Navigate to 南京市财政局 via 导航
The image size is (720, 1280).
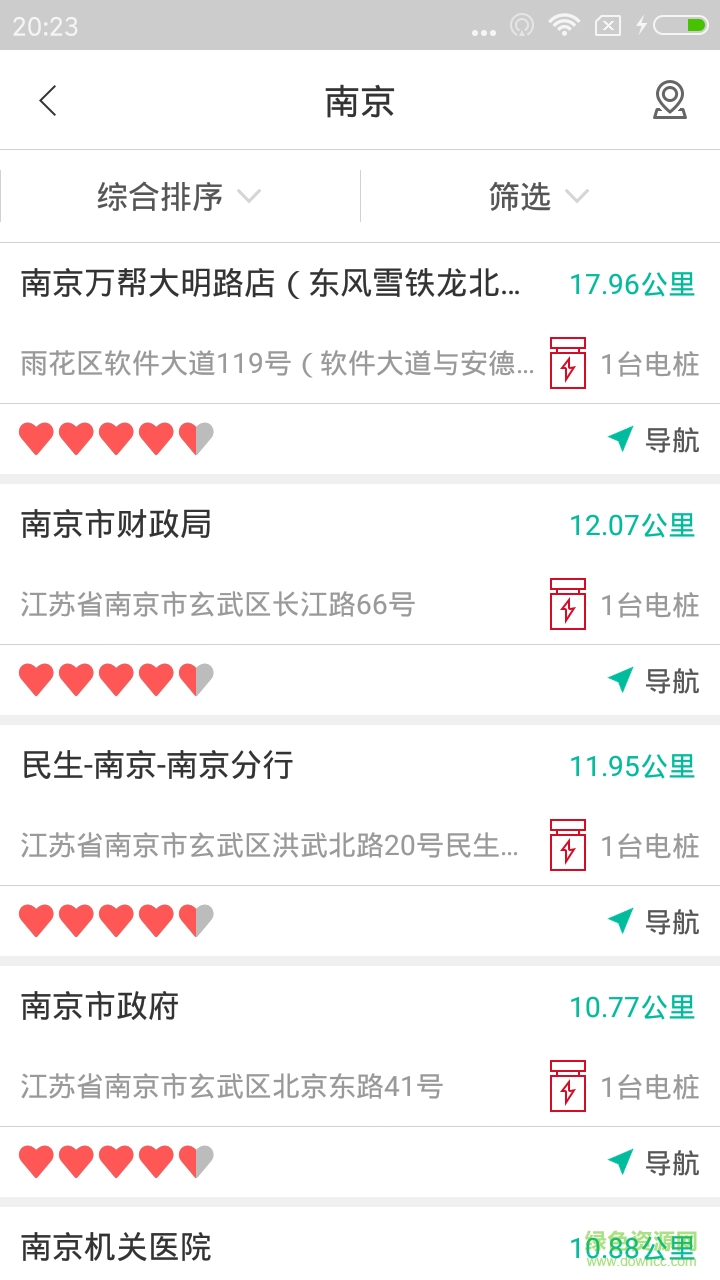tap(654, 681)
